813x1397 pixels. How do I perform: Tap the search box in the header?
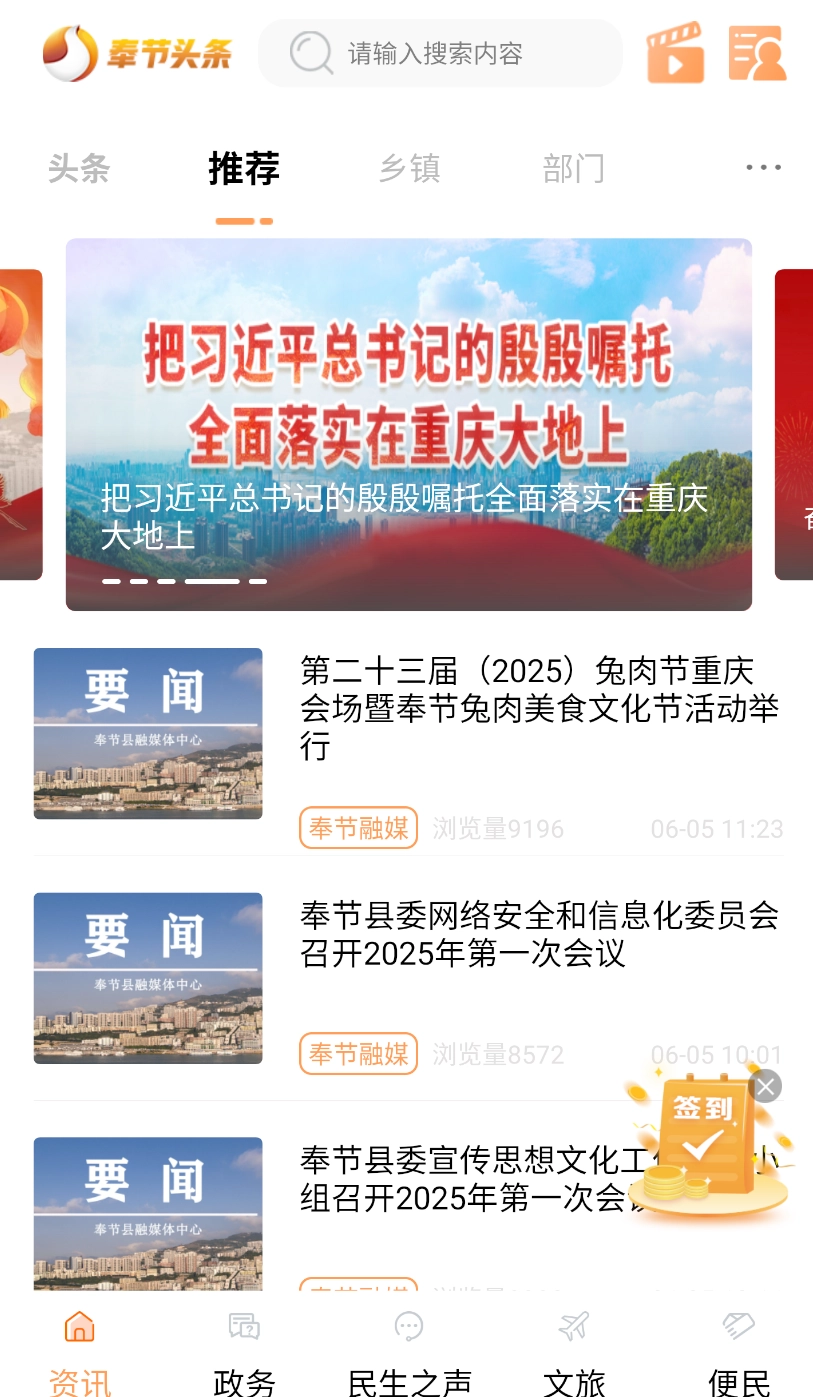tap(440, 53)
